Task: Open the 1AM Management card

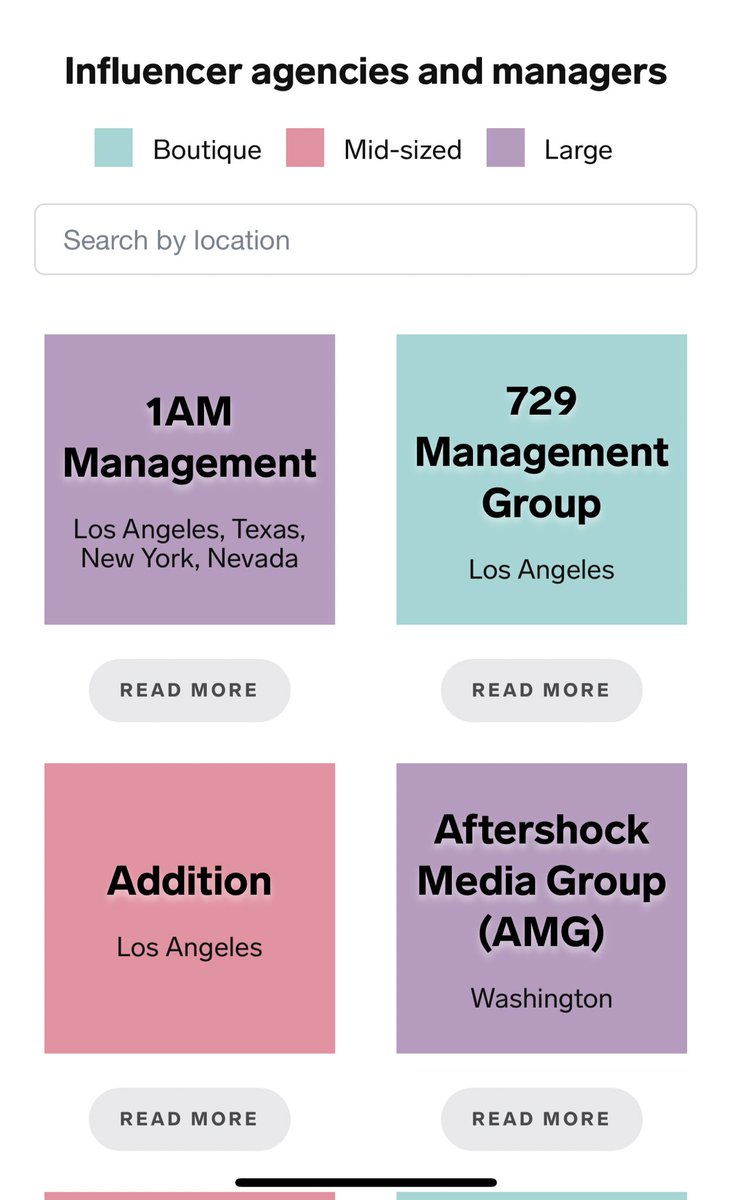Action: (x=190, y=480)
